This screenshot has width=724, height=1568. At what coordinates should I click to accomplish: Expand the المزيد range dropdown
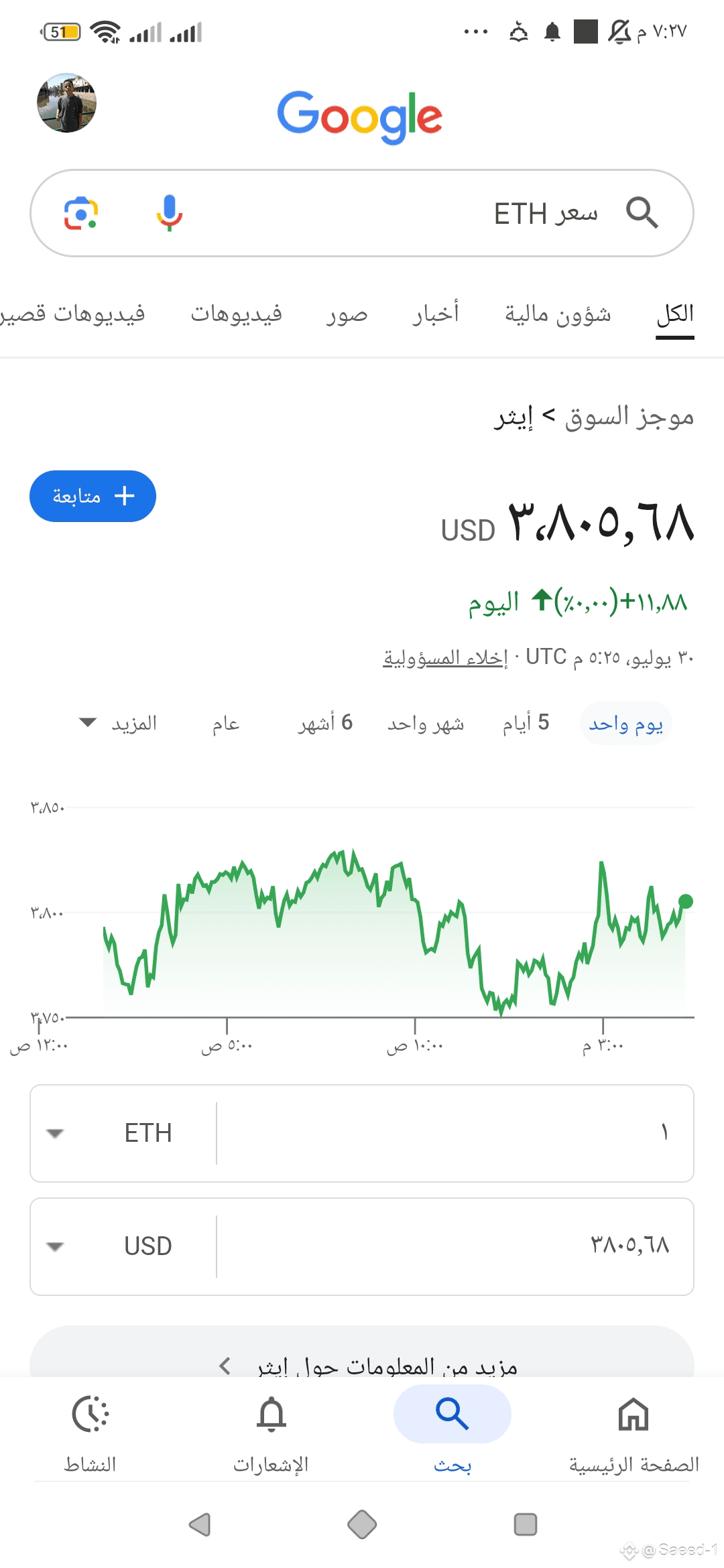pyautogui.click(x=118, y=724)
